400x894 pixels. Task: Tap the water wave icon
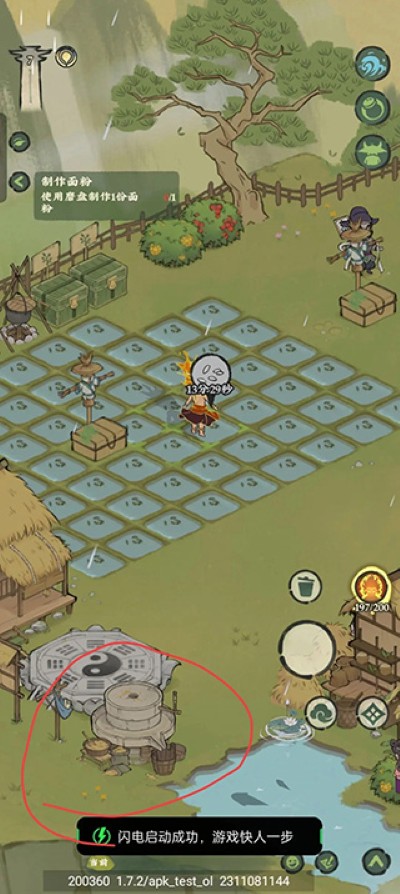(373, 64)
